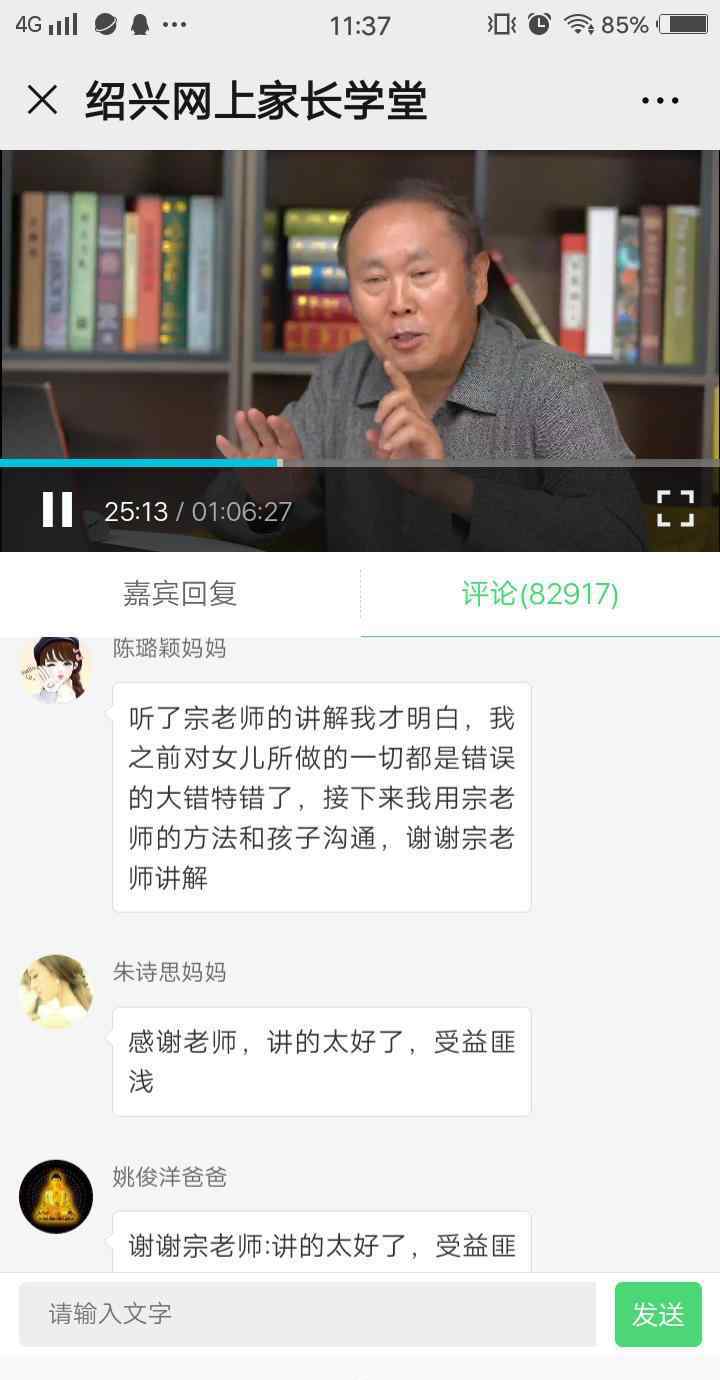
Task: Tap the 请输入文字 comment field
Action: [x=307, y=1314]
